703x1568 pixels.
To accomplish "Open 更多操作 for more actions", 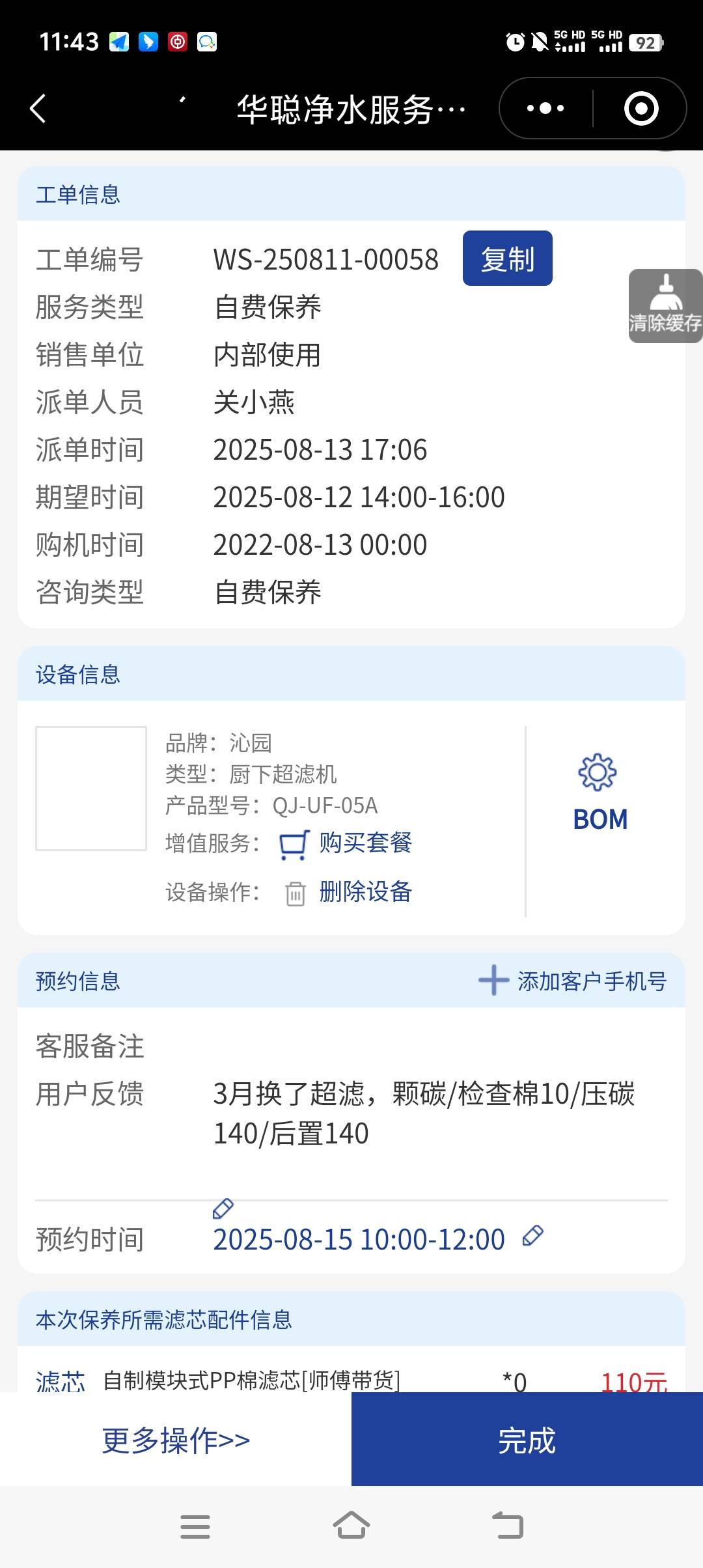I will [176, 1440].
